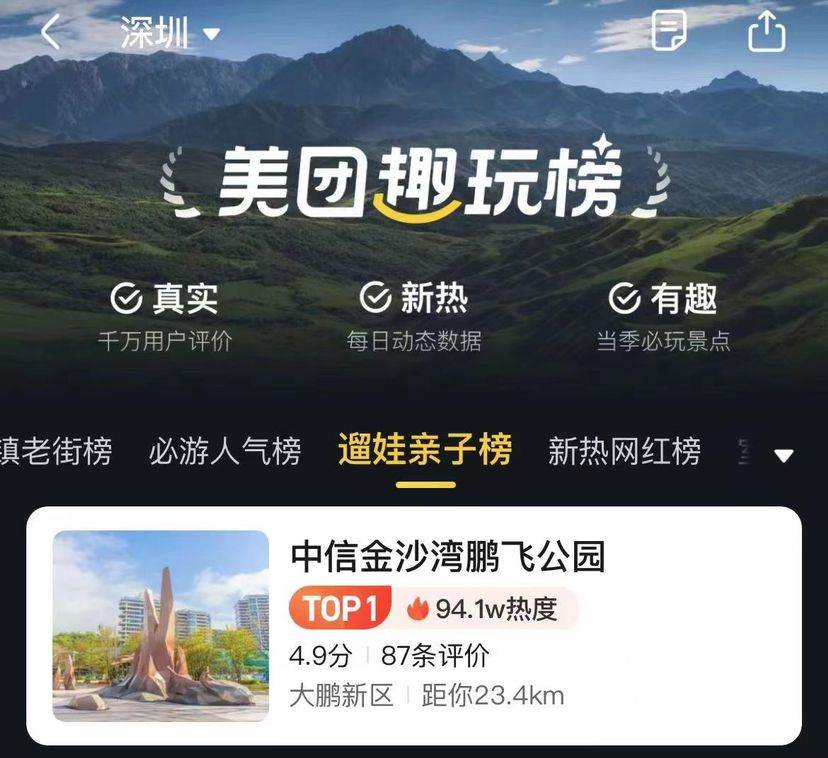Expand the full ranking category list
This screenshot has width=828, height=758.
coord(784,456)
